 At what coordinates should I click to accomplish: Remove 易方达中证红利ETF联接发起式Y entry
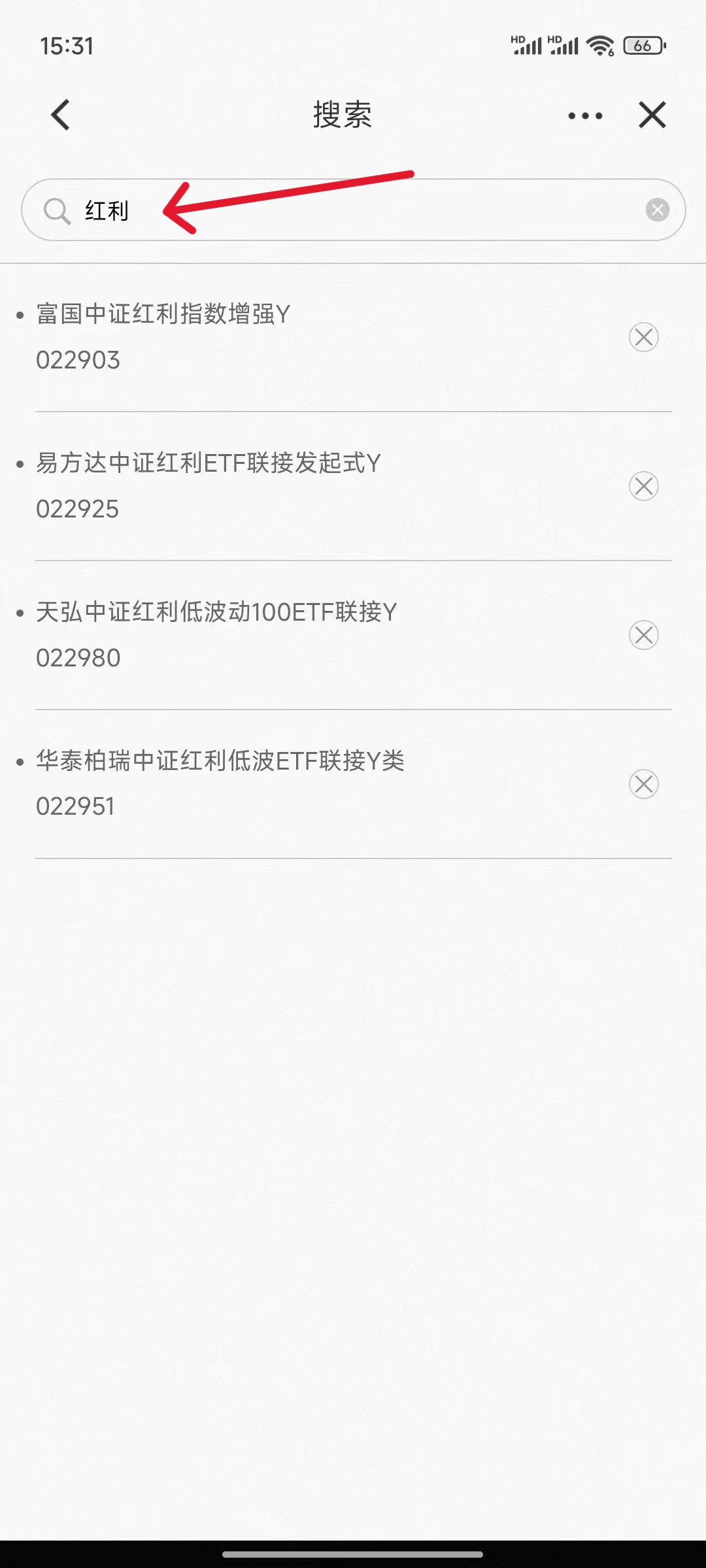point(643,486)
